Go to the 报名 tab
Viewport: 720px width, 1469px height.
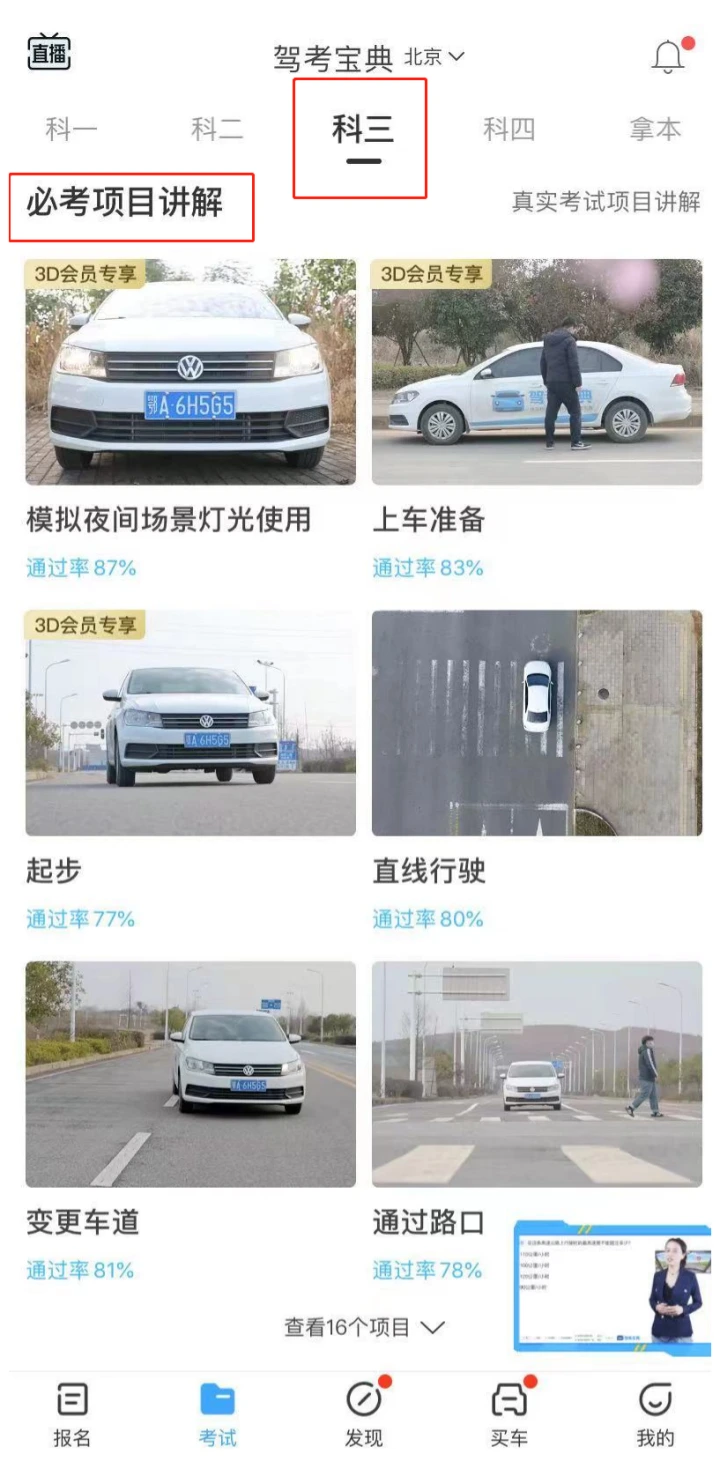tap(72, 1416)
